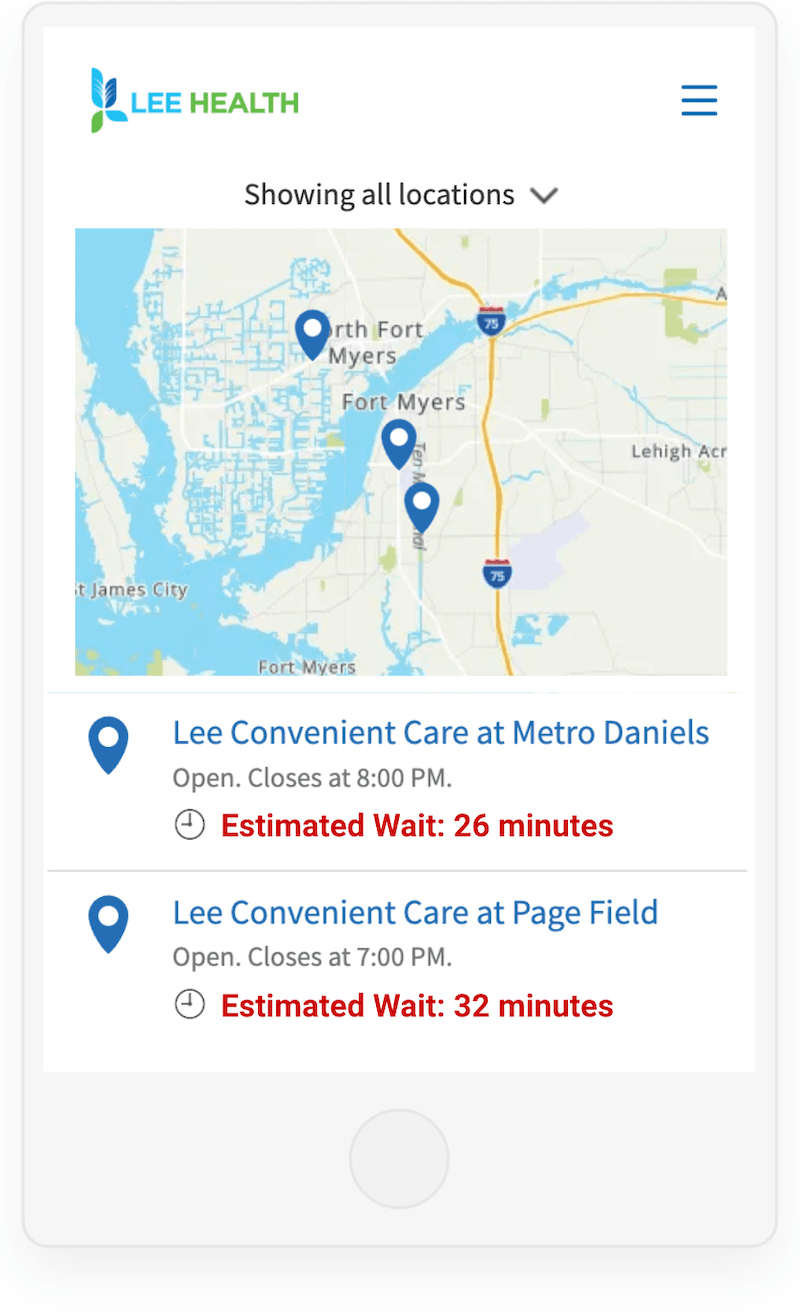Open Lee Convenient Care at Metro Daniels
800x1316 pixels.
click(x=441, y=733)
